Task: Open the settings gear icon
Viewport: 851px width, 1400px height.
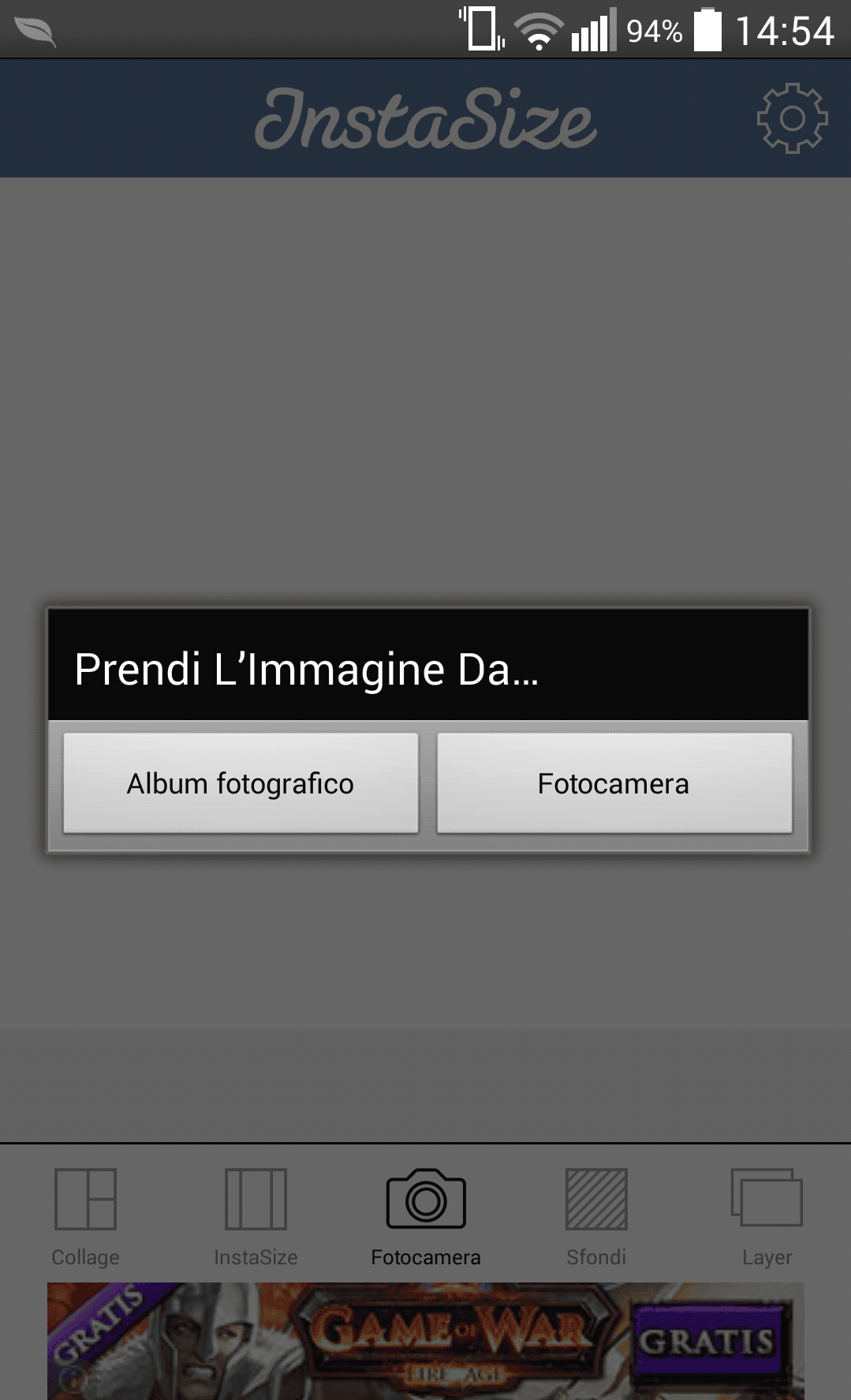Action: (x=792, y=118)
